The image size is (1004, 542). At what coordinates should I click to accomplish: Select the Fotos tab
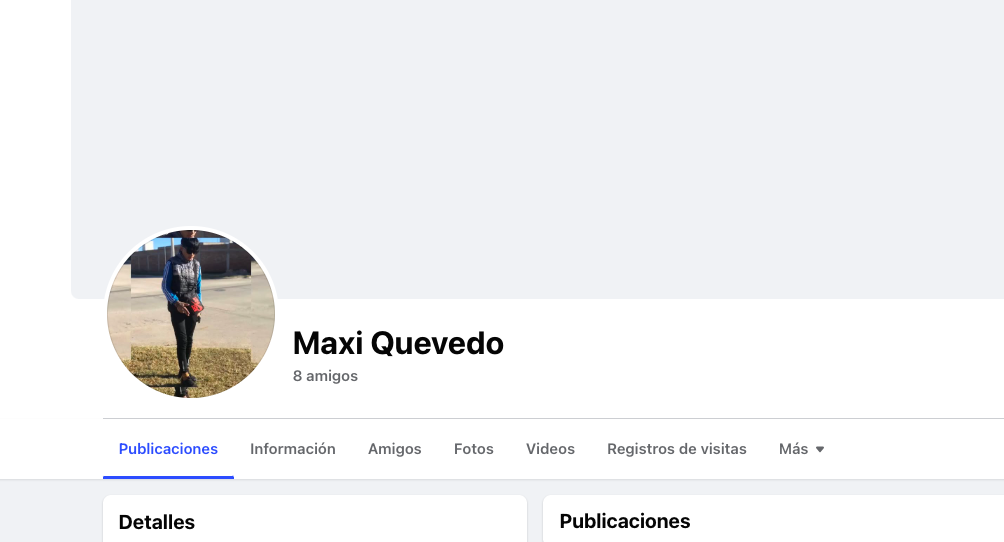click(474, 449)
